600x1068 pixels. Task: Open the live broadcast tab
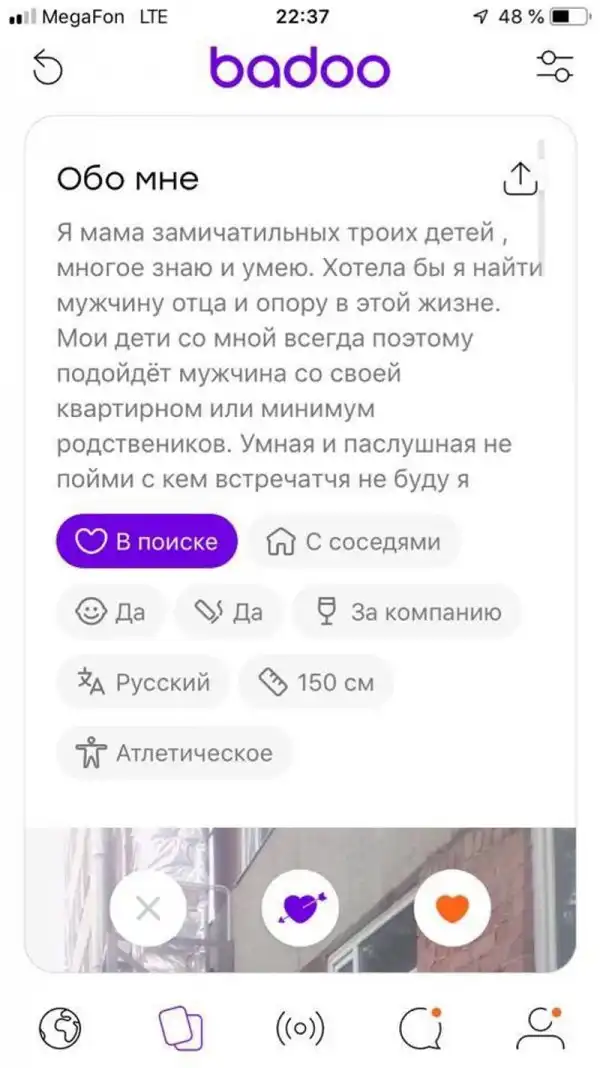click(x=300, y=1027)
